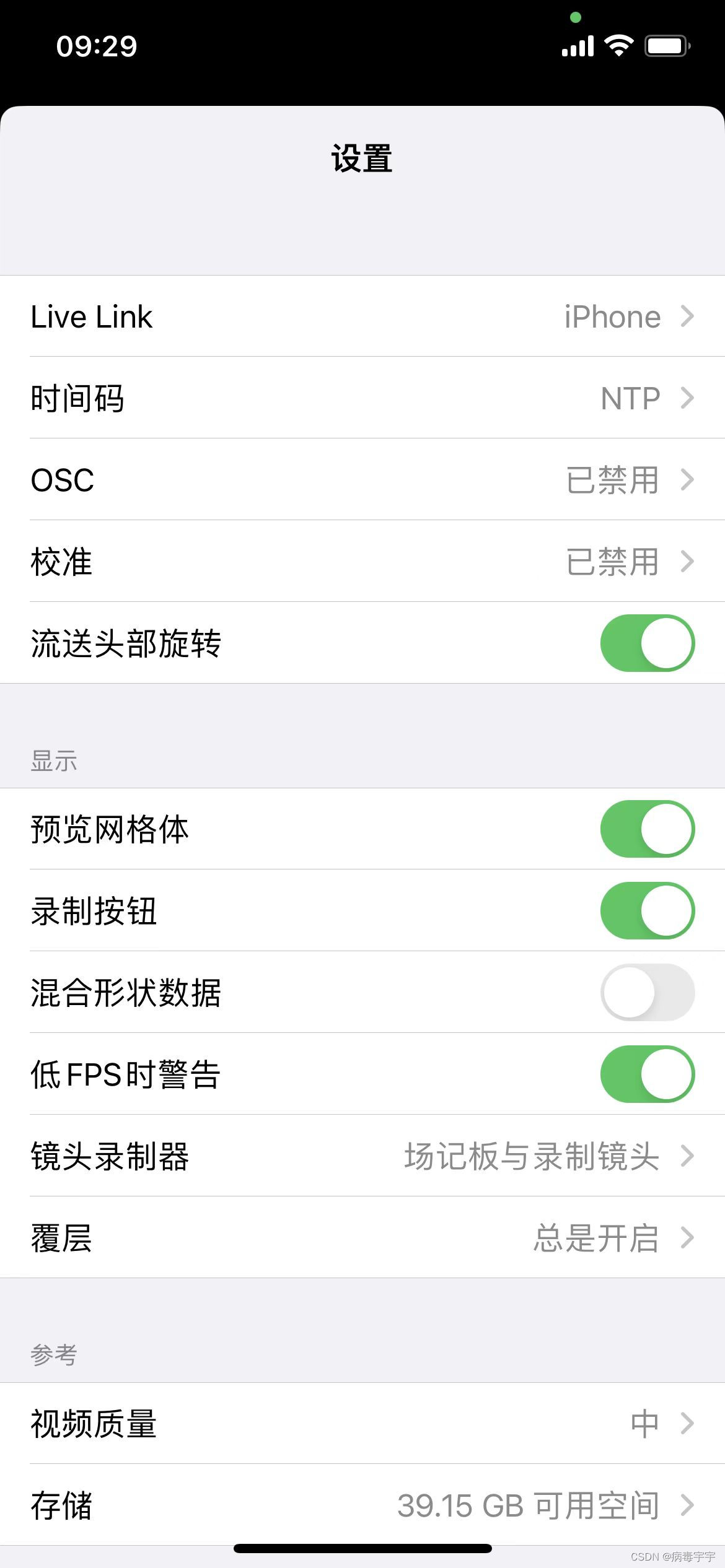Turn off 预览网格体 toggle

647,829
